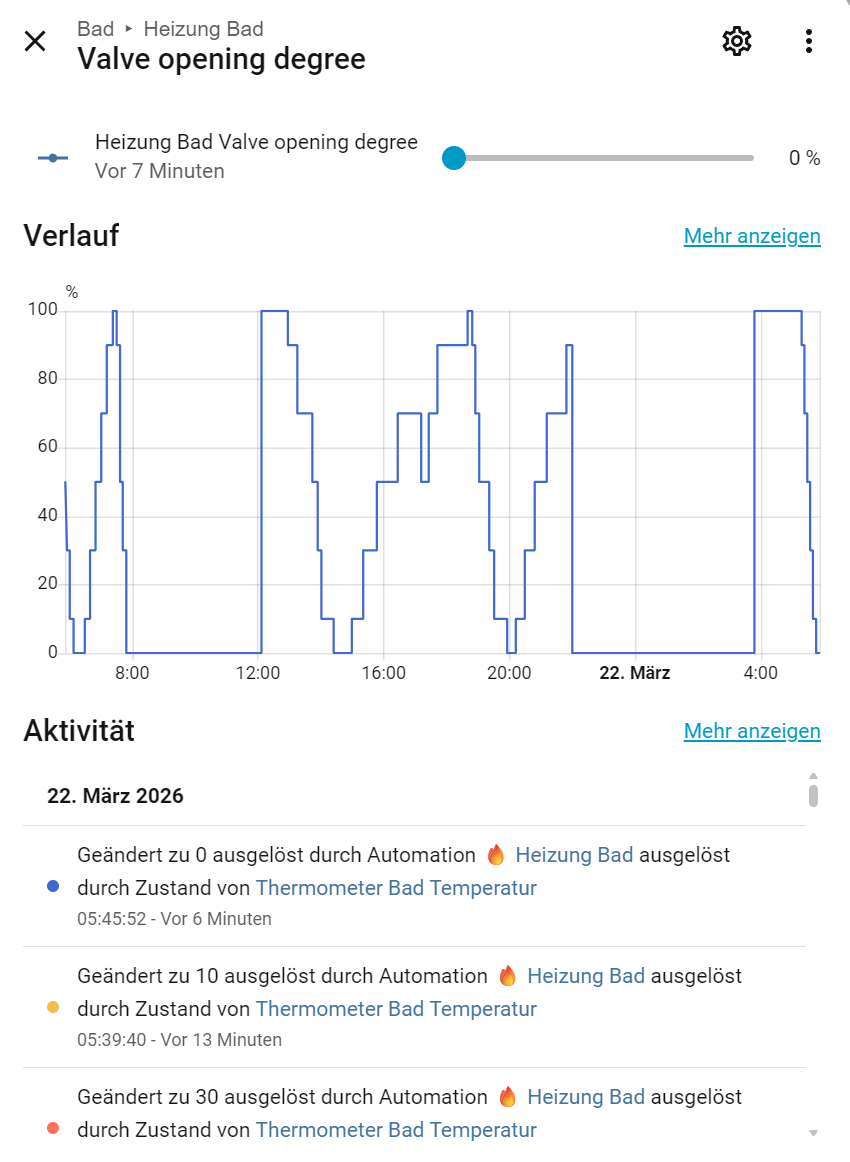
Task: Open Heizung Bad link in 'Geändert zu 30' entry
Action: [x=586, y=1097]
